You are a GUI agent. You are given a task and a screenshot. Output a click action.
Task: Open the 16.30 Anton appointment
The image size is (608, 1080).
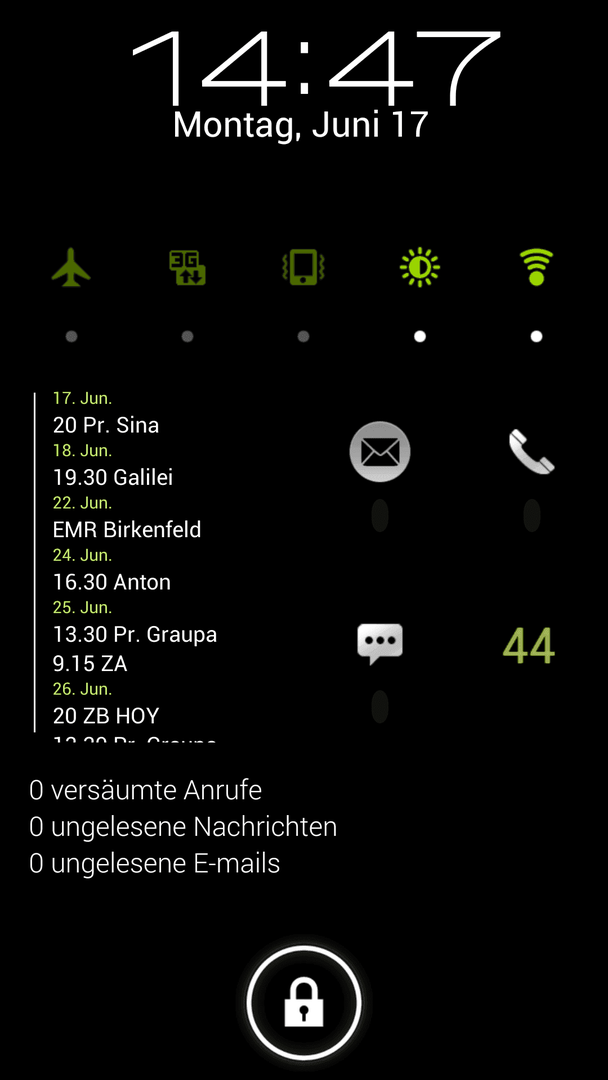pos(112,582)
